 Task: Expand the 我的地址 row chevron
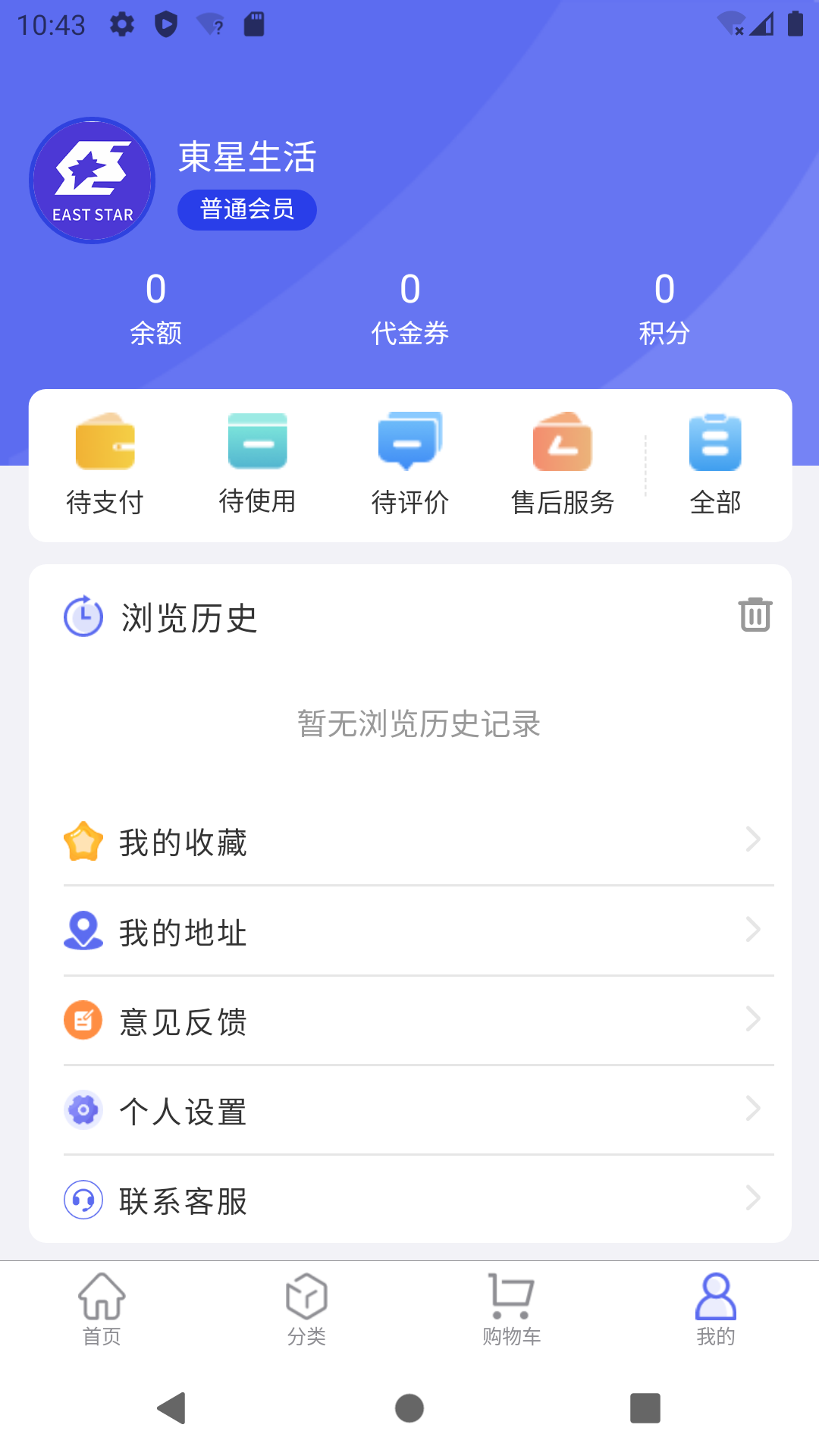(752, 930)
